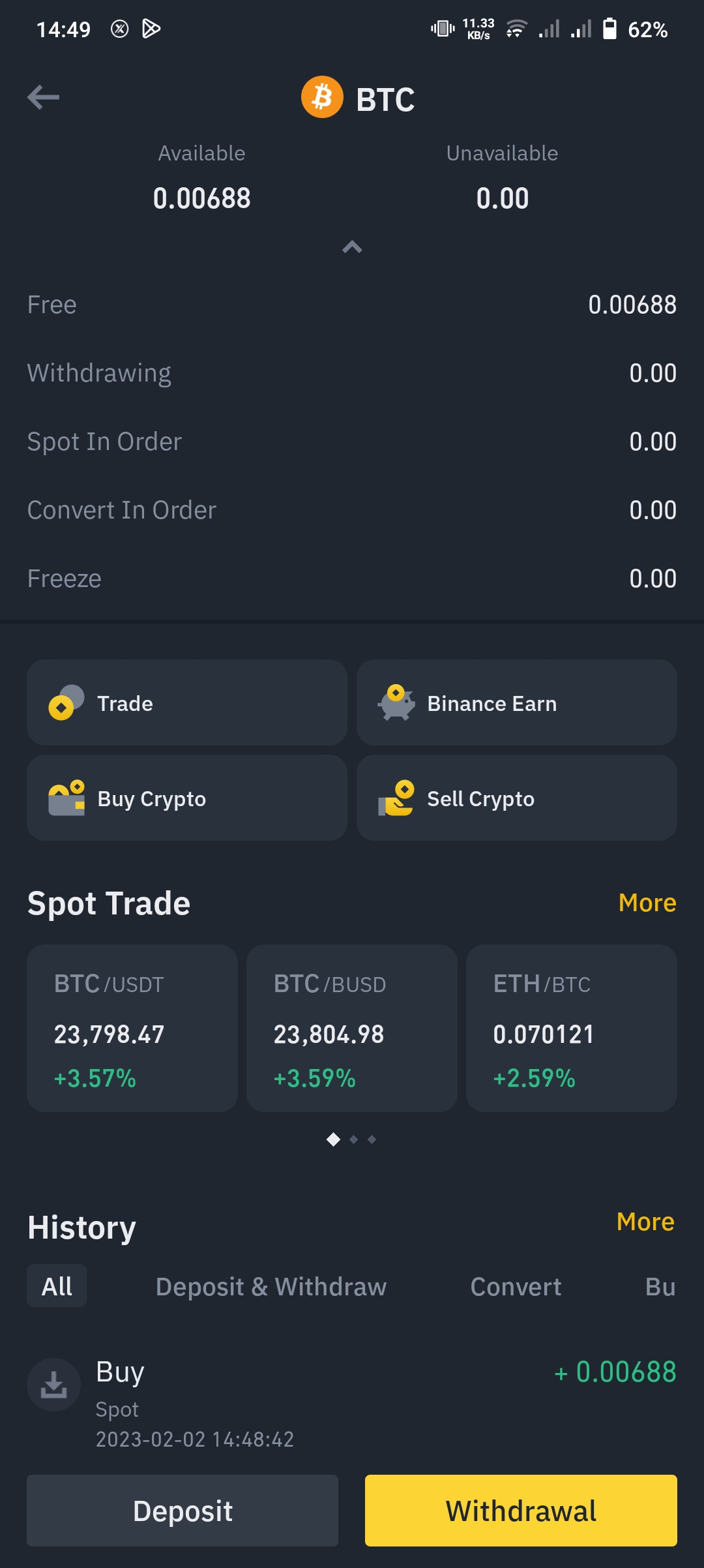Image resolution: width=704 pixels, height=1568 pixels.
Task: Open the Trade shortcut
Action: click(x=187, y=702)
